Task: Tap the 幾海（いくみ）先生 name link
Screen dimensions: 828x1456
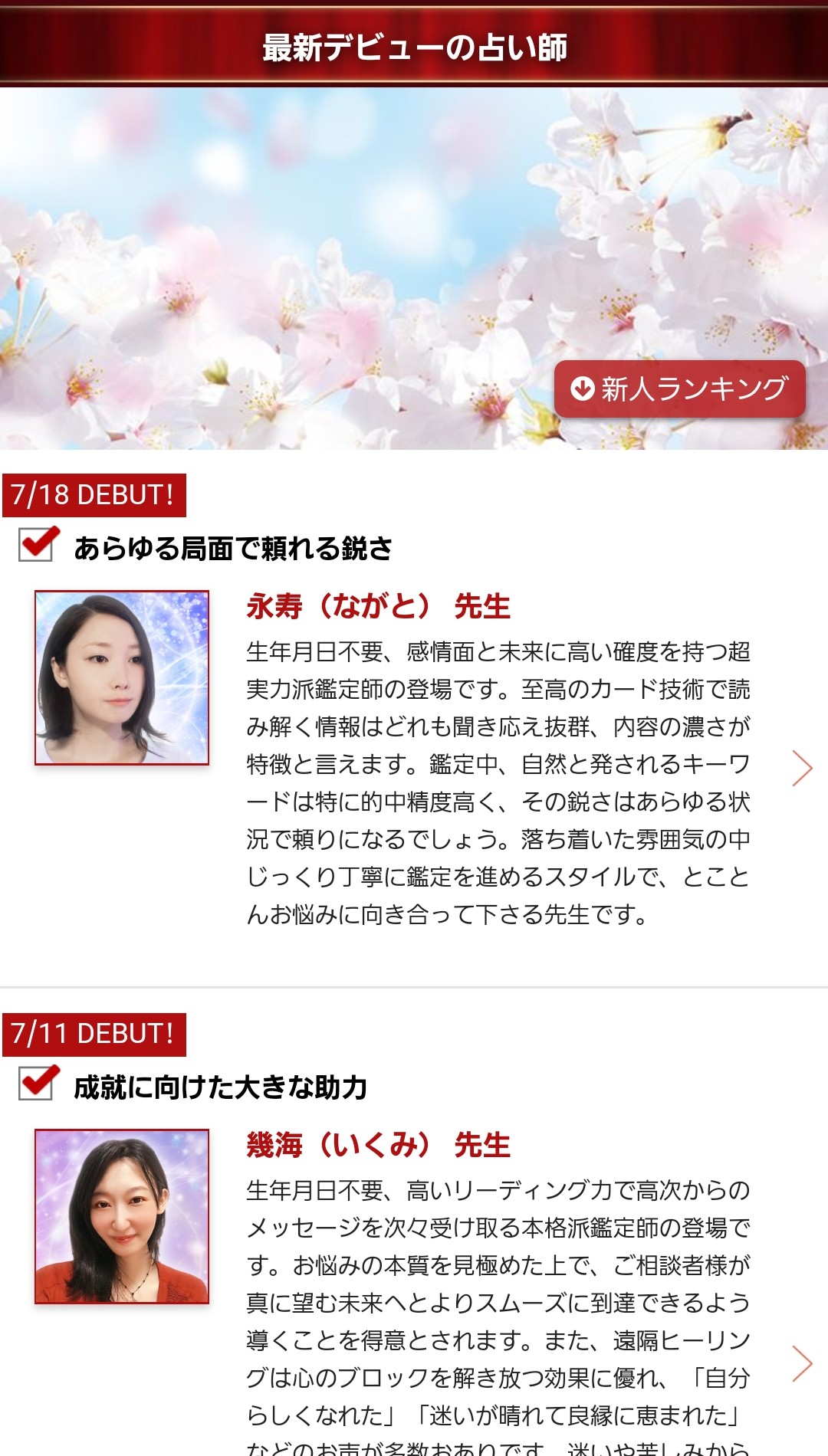Action: [378, 1145]
